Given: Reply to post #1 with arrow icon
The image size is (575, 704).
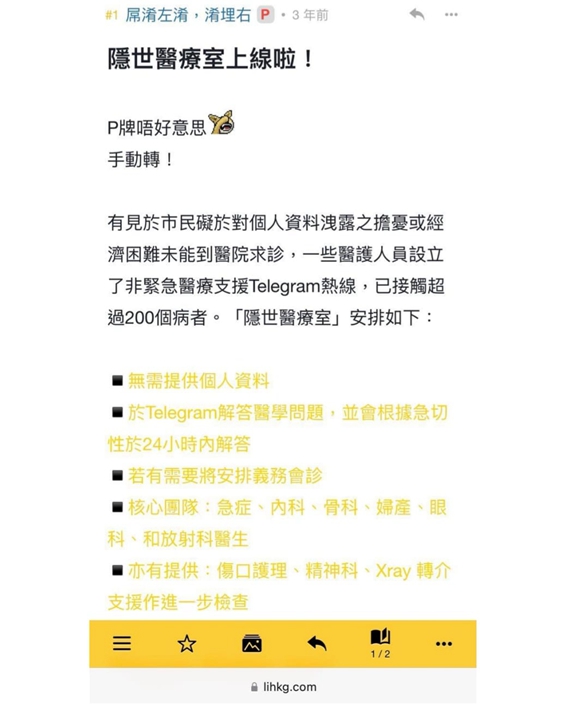Looking at the screenshot, I should (x=417, y=14).
